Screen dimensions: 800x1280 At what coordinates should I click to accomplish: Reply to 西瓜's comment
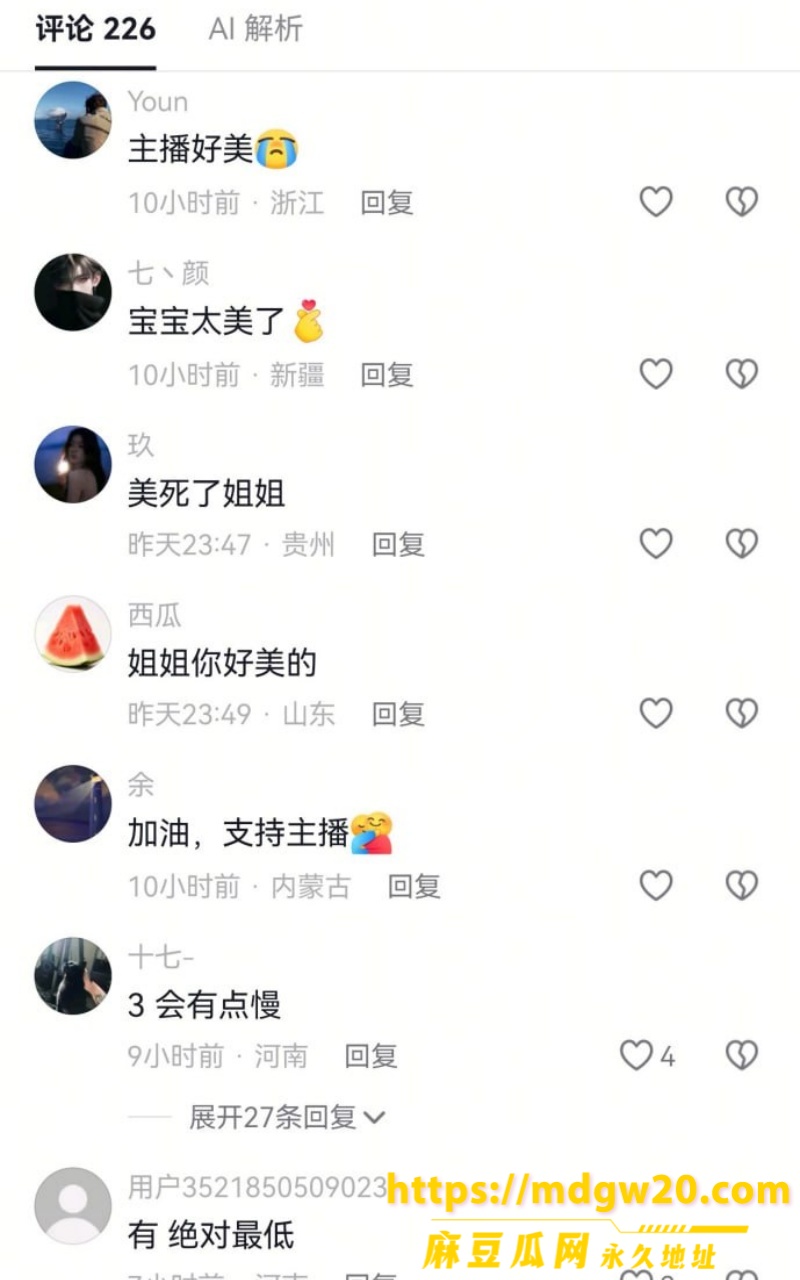(398, 714)
